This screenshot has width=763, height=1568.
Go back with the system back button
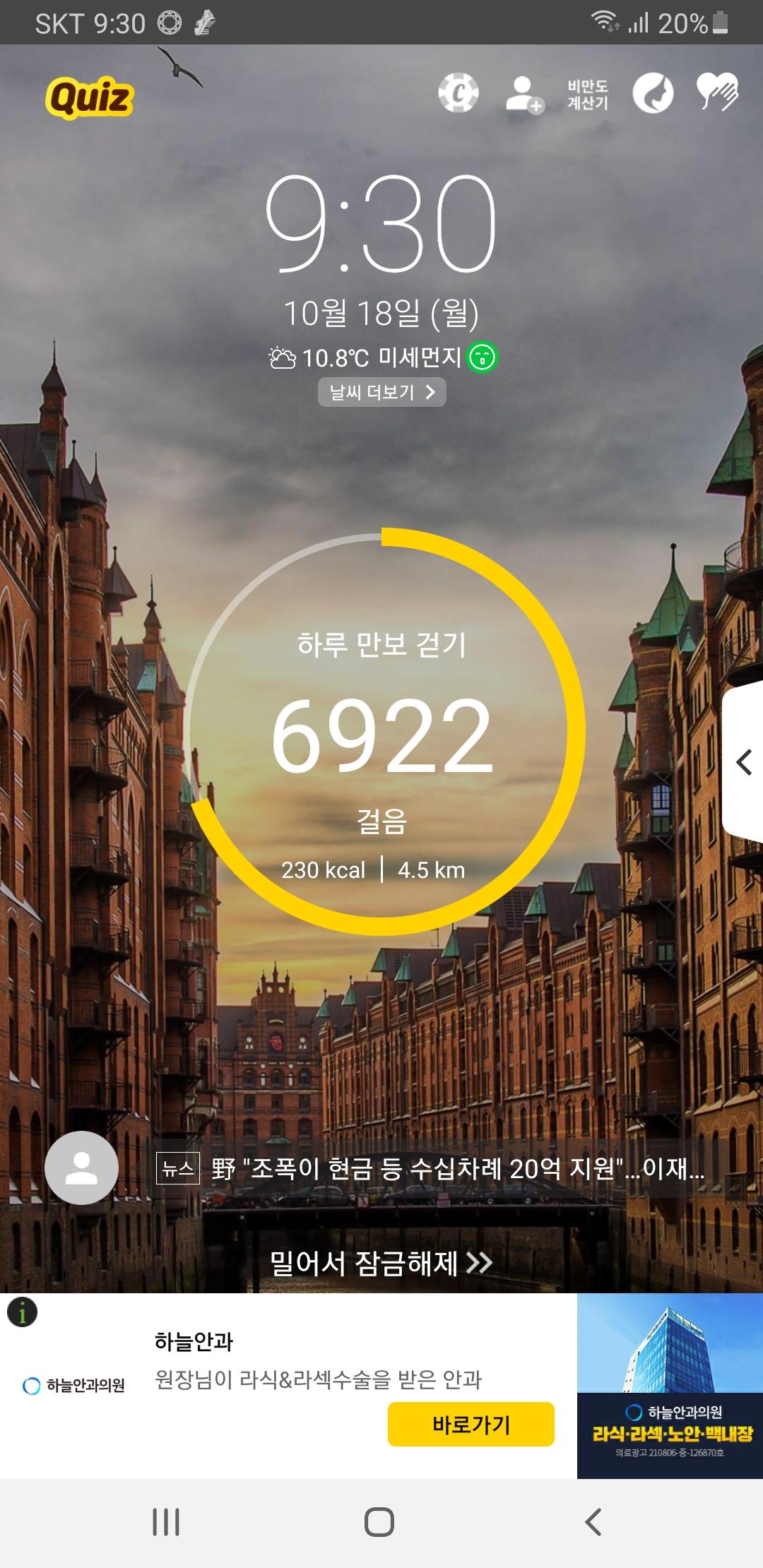(593, 1521)
